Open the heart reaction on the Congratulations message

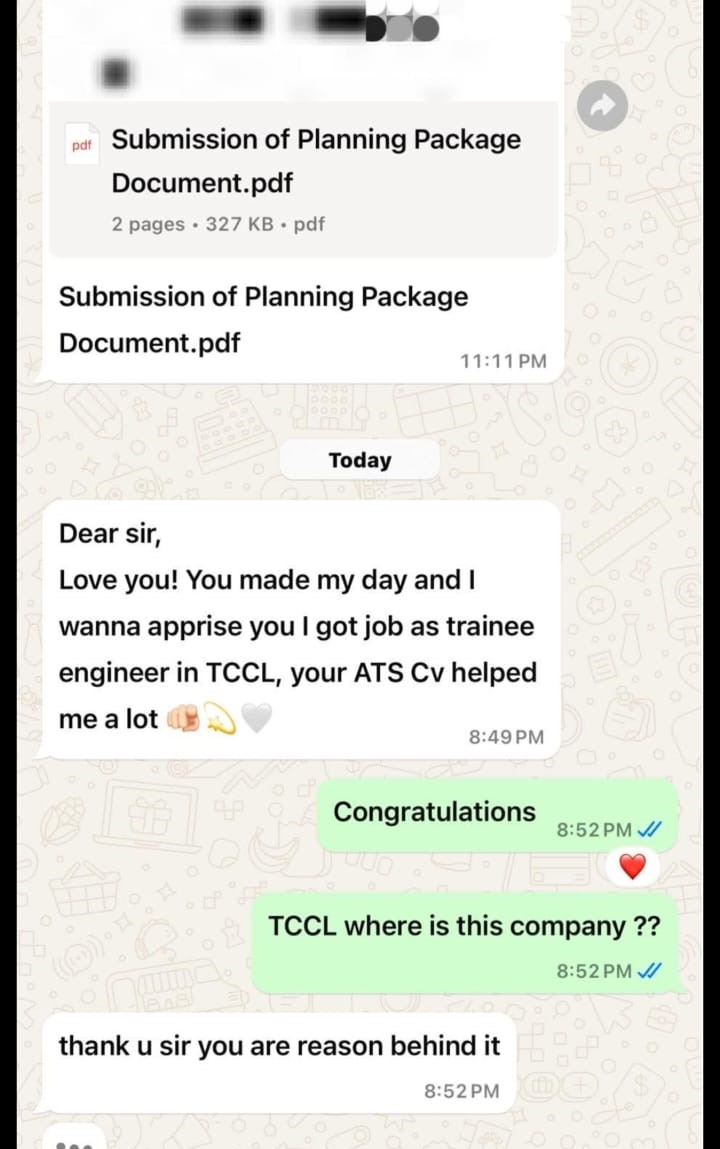(x=632, y=867)
